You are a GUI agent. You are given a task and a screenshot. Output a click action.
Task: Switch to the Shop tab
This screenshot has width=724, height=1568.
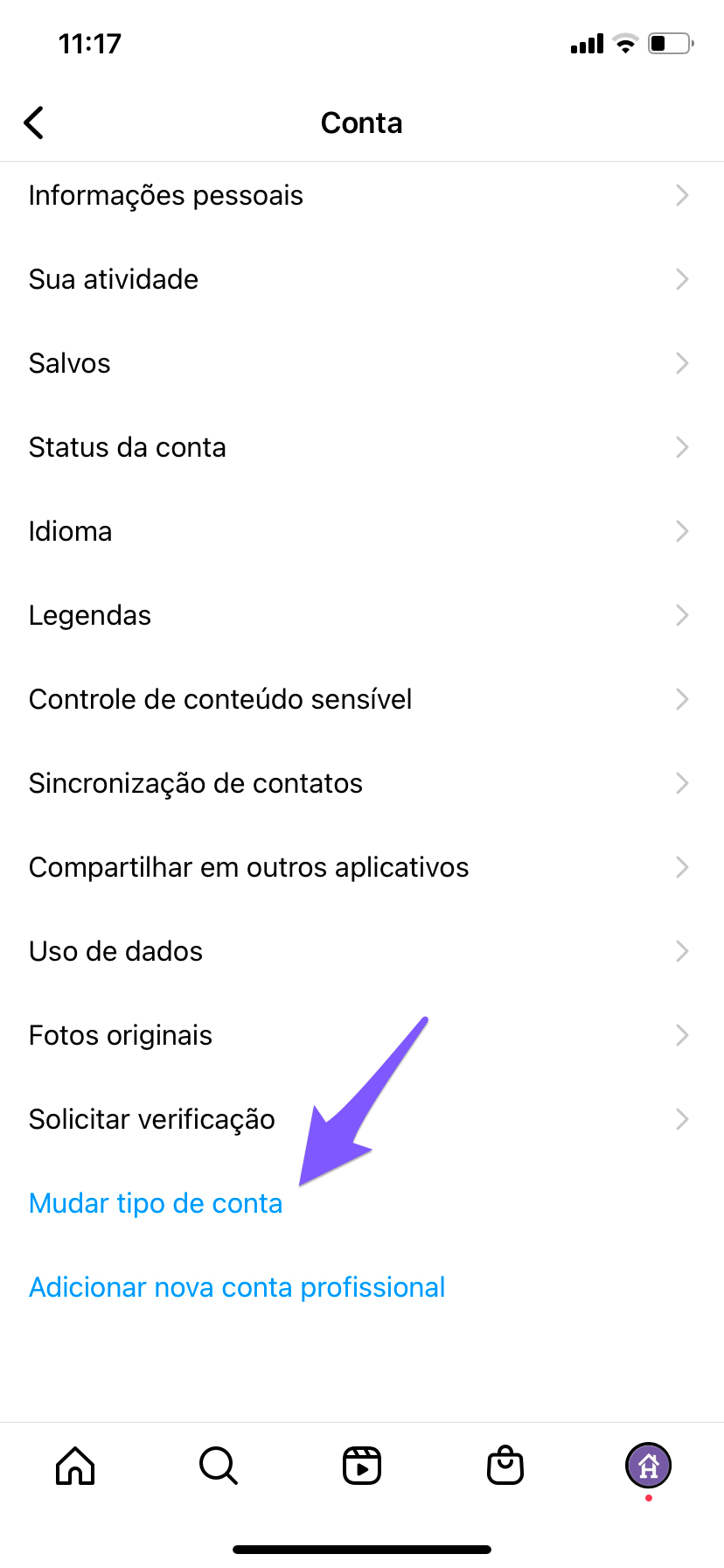click(505, 1466)
